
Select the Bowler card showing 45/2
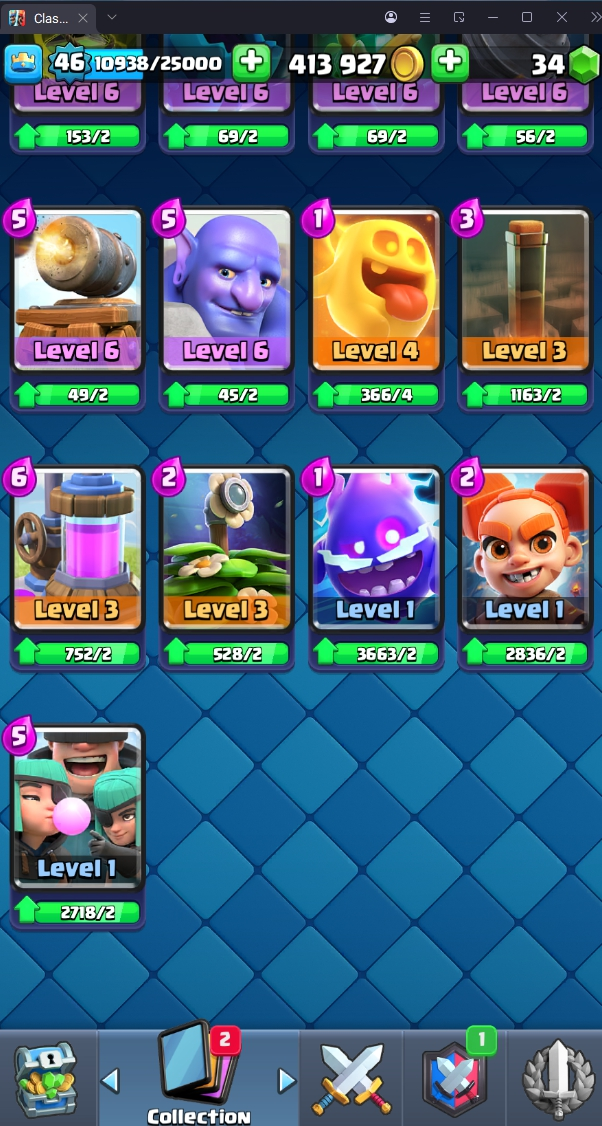(x=226, y=290)
